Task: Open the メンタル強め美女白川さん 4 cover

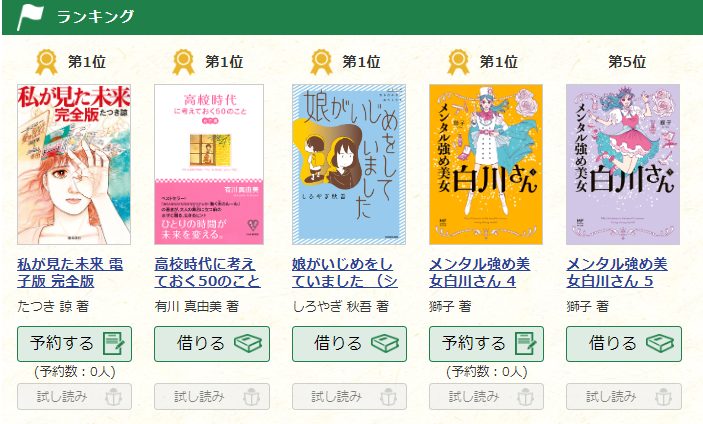Action: [486, 164]
